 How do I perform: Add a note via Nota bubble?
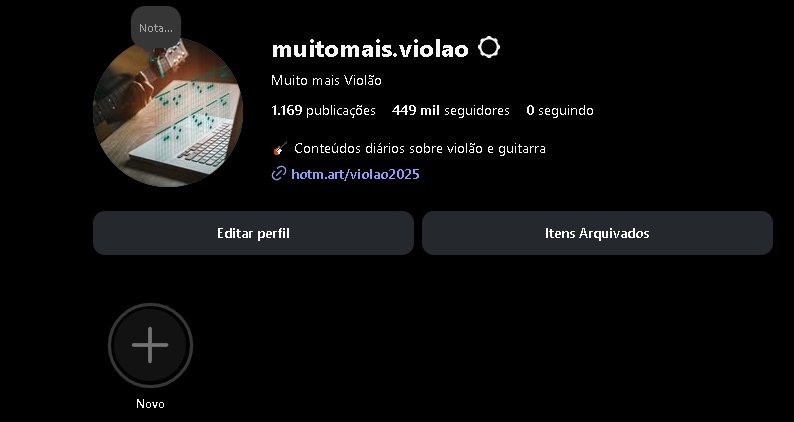(x=155, y=27)
